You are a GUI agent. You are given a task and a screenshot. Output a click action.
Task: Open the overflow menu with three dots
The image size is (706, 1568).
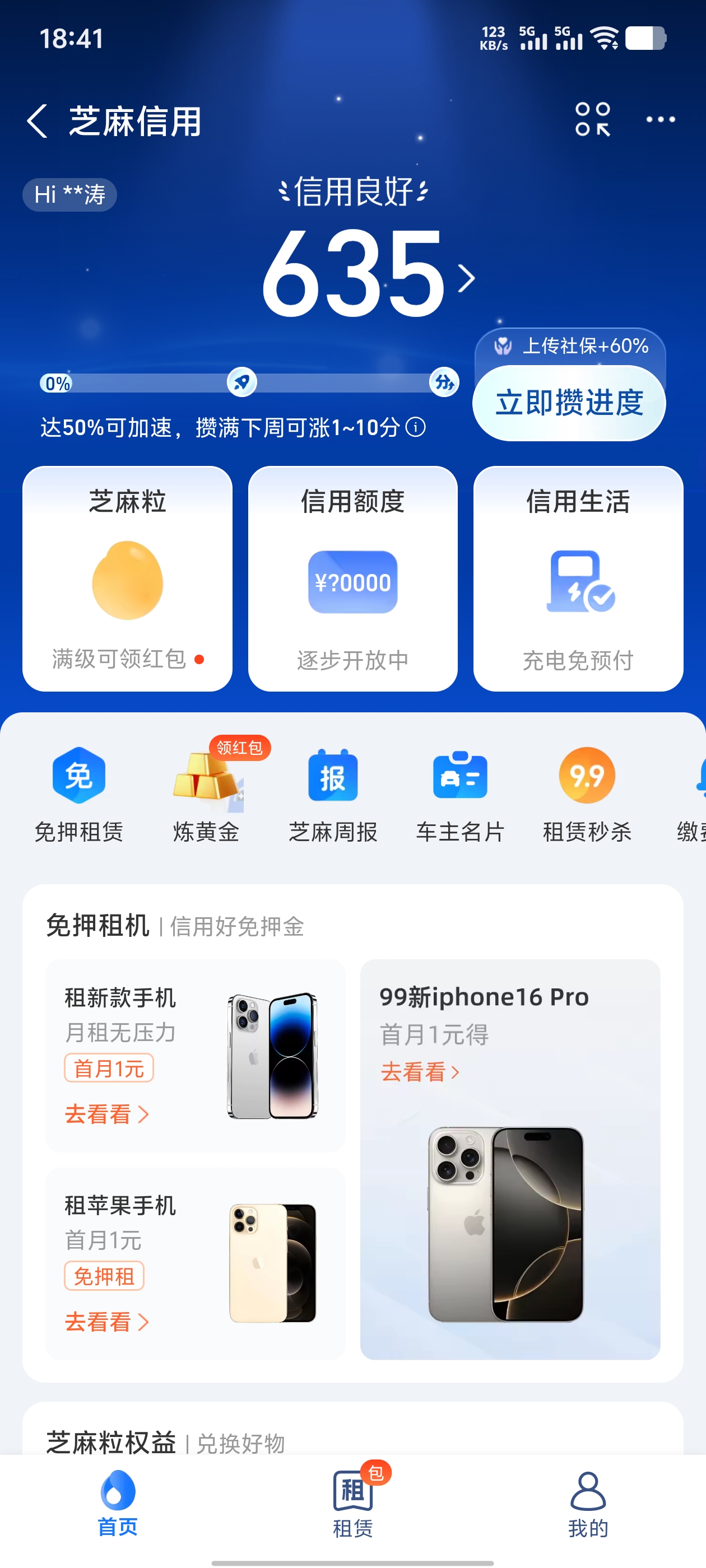tap(660, 119)
